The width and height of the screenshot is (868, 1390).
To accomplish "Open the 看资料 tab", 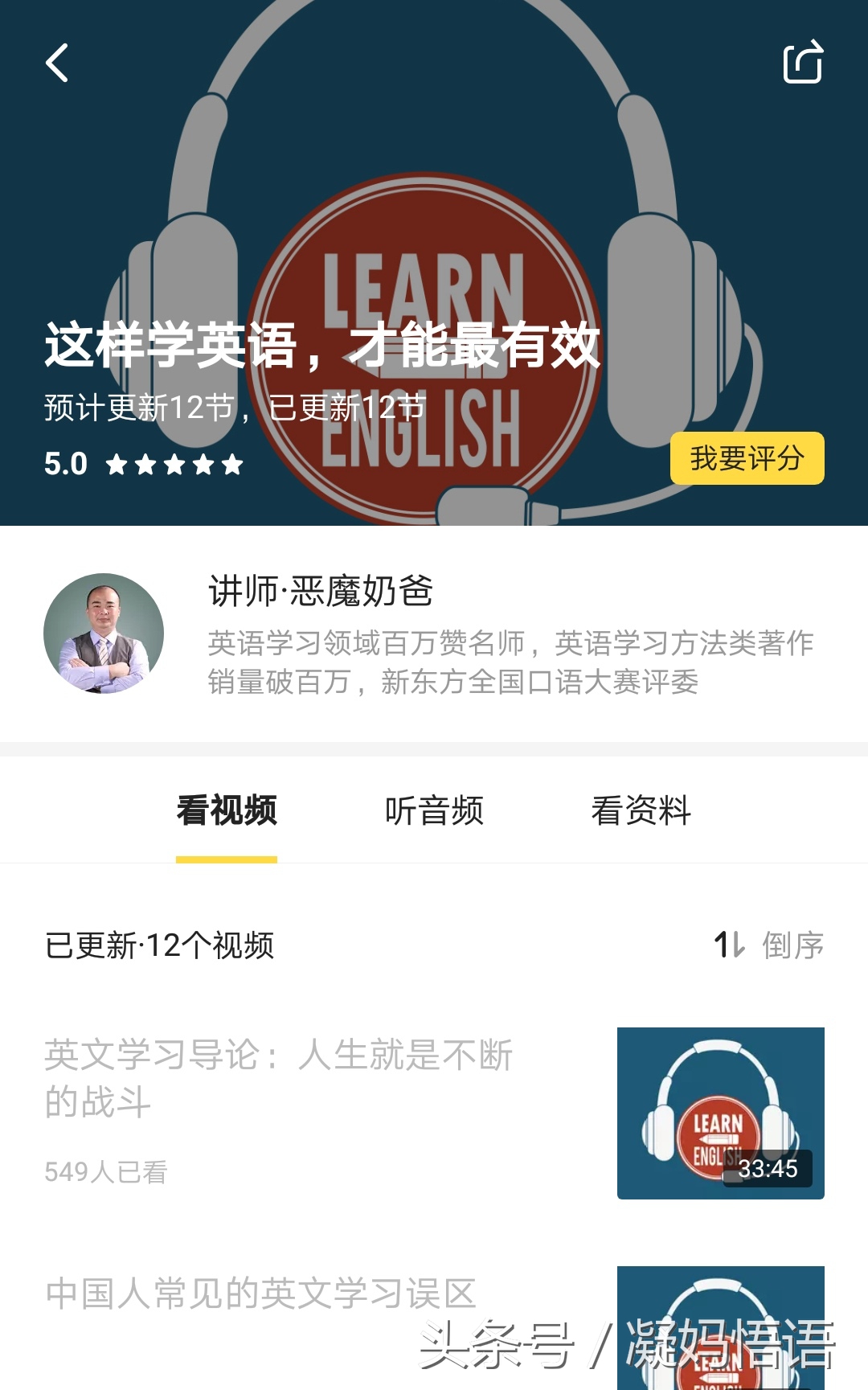I will click(642, 813).
